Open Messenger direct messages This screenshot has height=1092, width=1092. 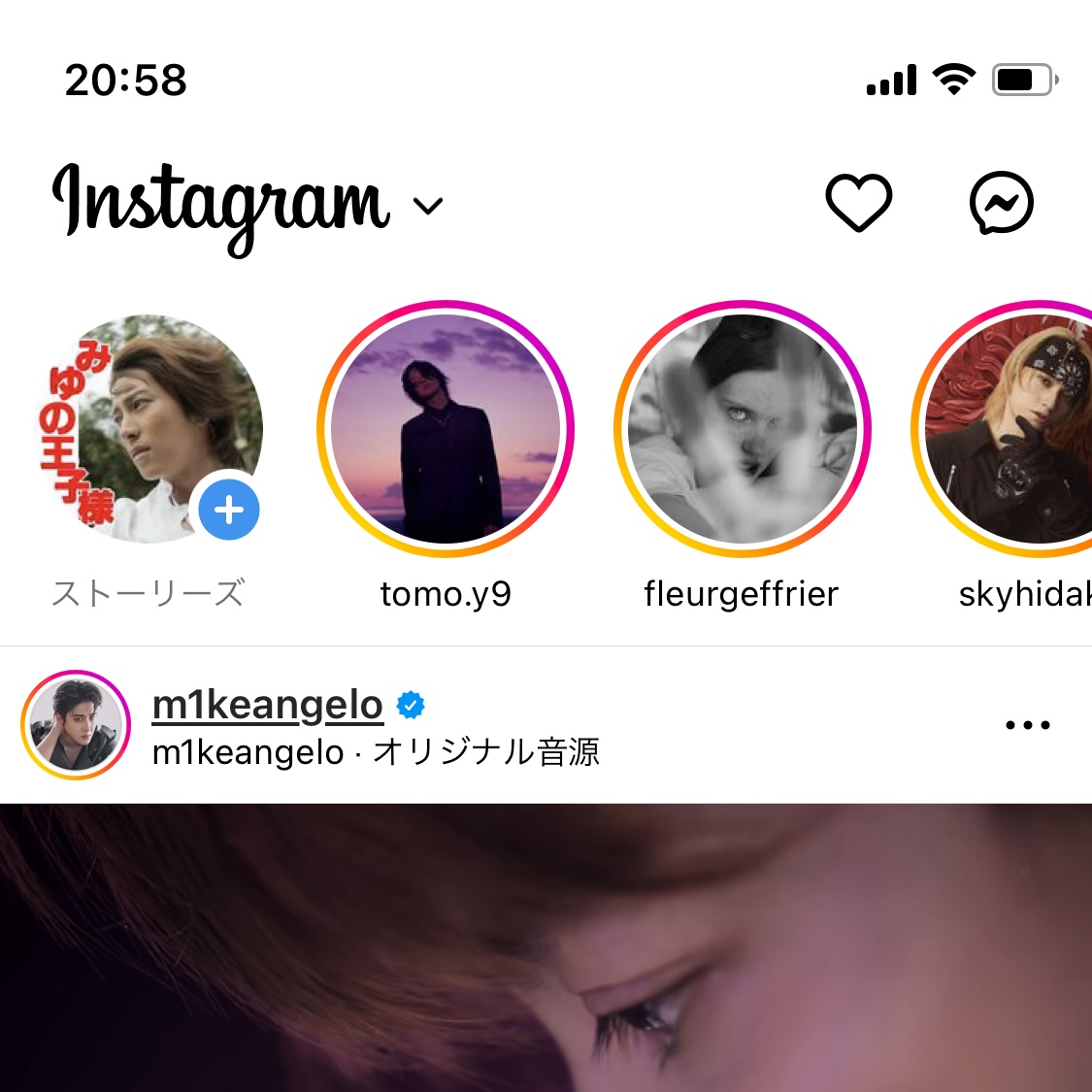pyautogui.click(x=1001, y=203)
